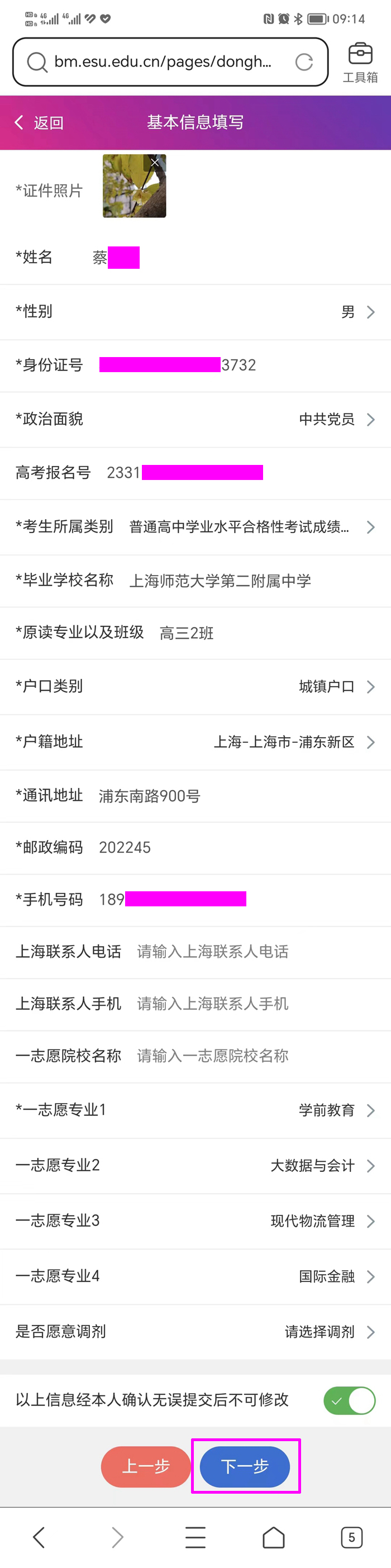Open the 户籍地址 region picker
The width and height of the screenshot is (391, 1568).
[x=293, y=742]
